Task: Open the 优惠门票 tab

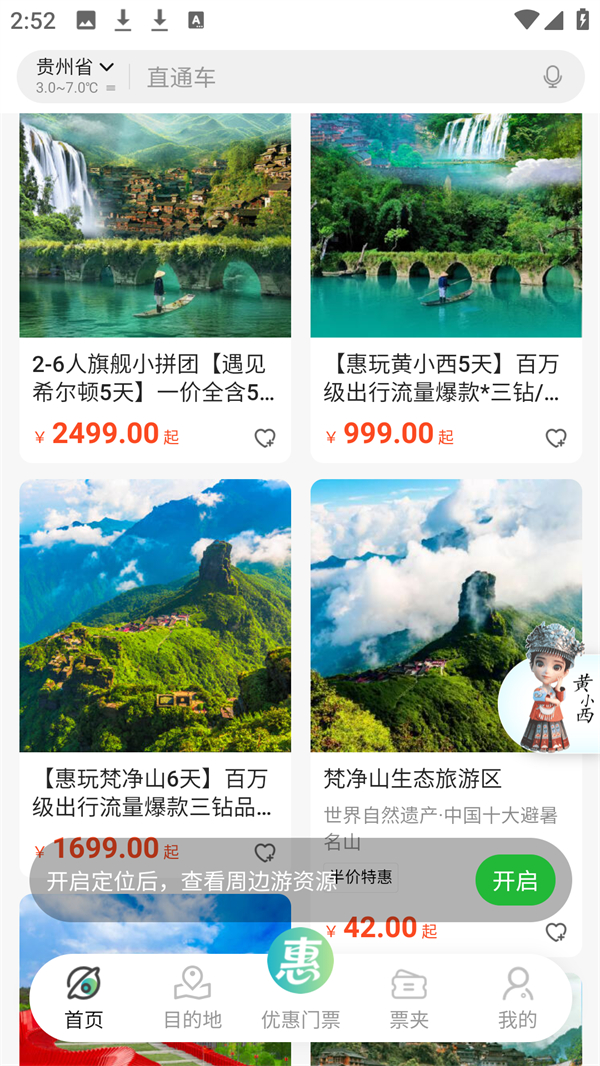Action: (300, 985)
